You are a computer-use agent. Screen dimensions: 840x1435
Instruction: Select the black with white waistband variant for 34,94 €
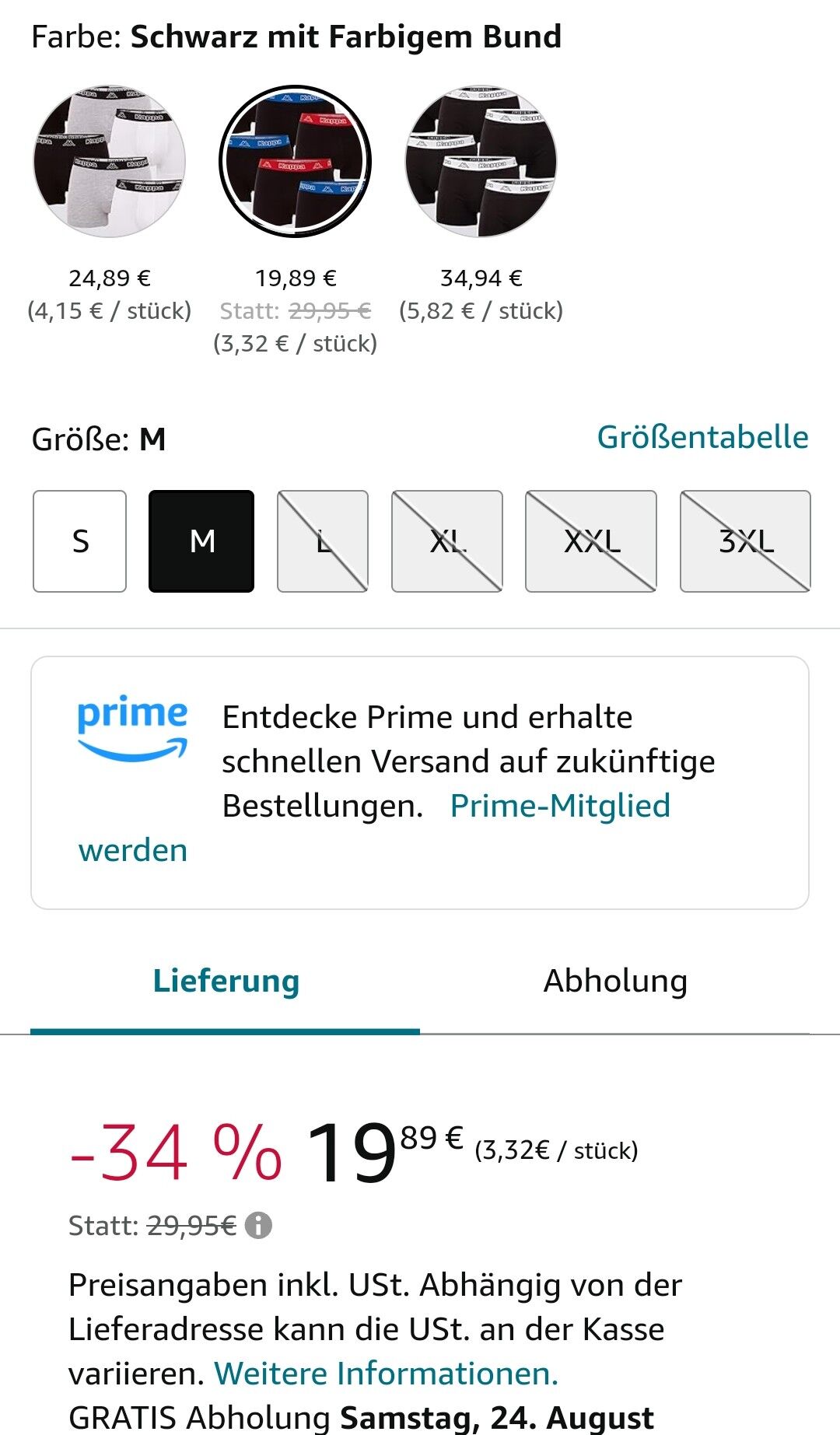(481, 162)
